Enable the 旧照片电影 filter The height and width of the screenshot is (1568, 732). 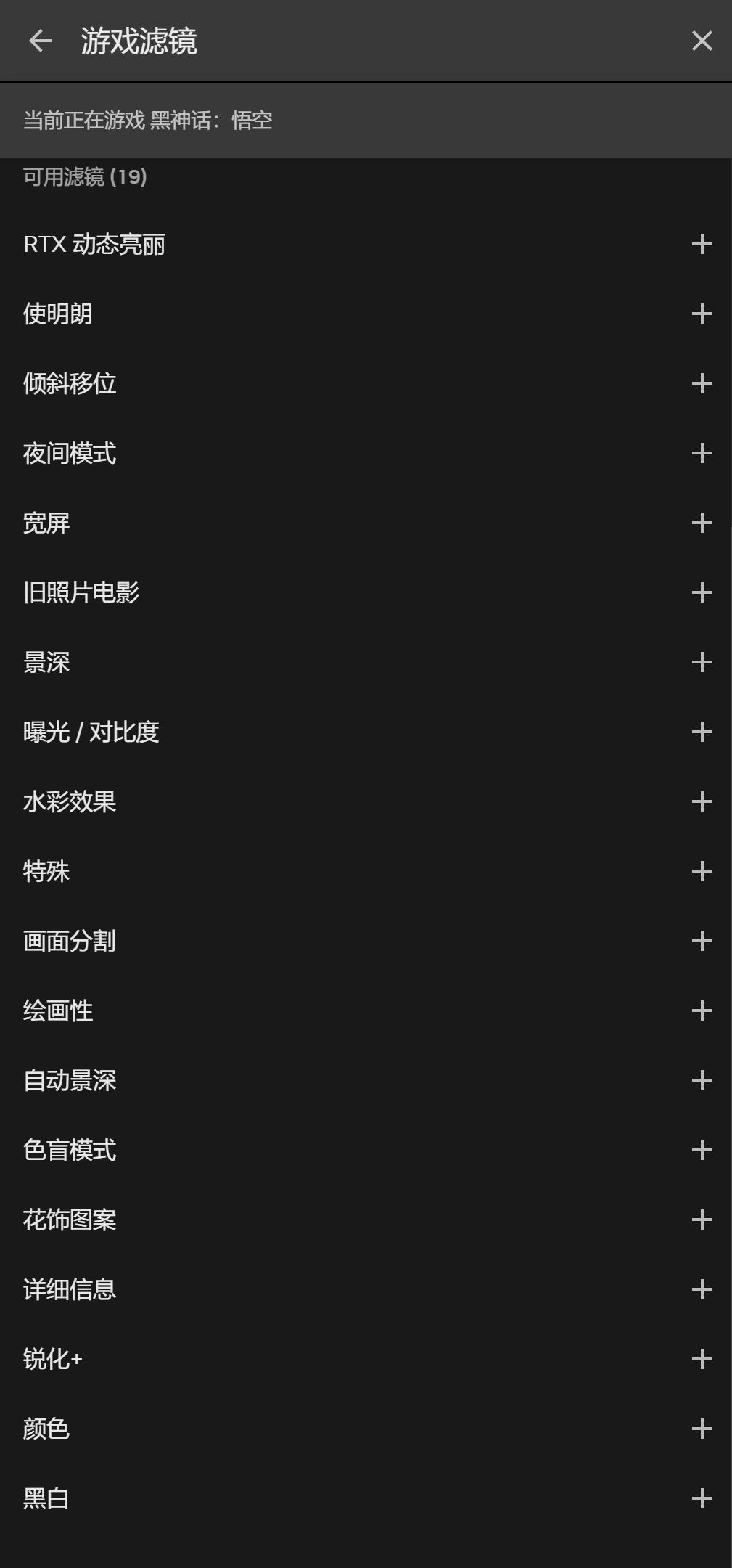702,593
